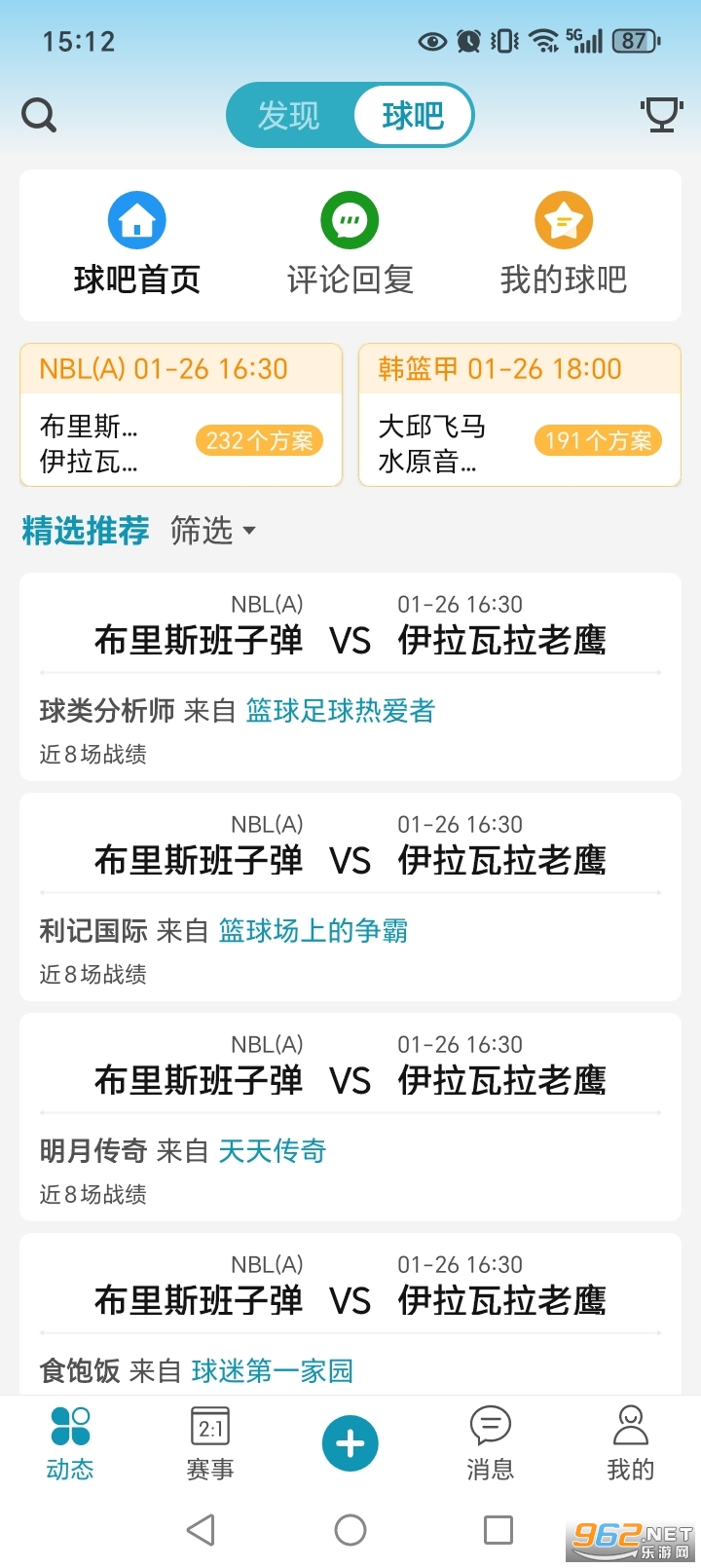Select the 球吧 tab
This screenshot has width=701, height=1568.
coord(413,116)
